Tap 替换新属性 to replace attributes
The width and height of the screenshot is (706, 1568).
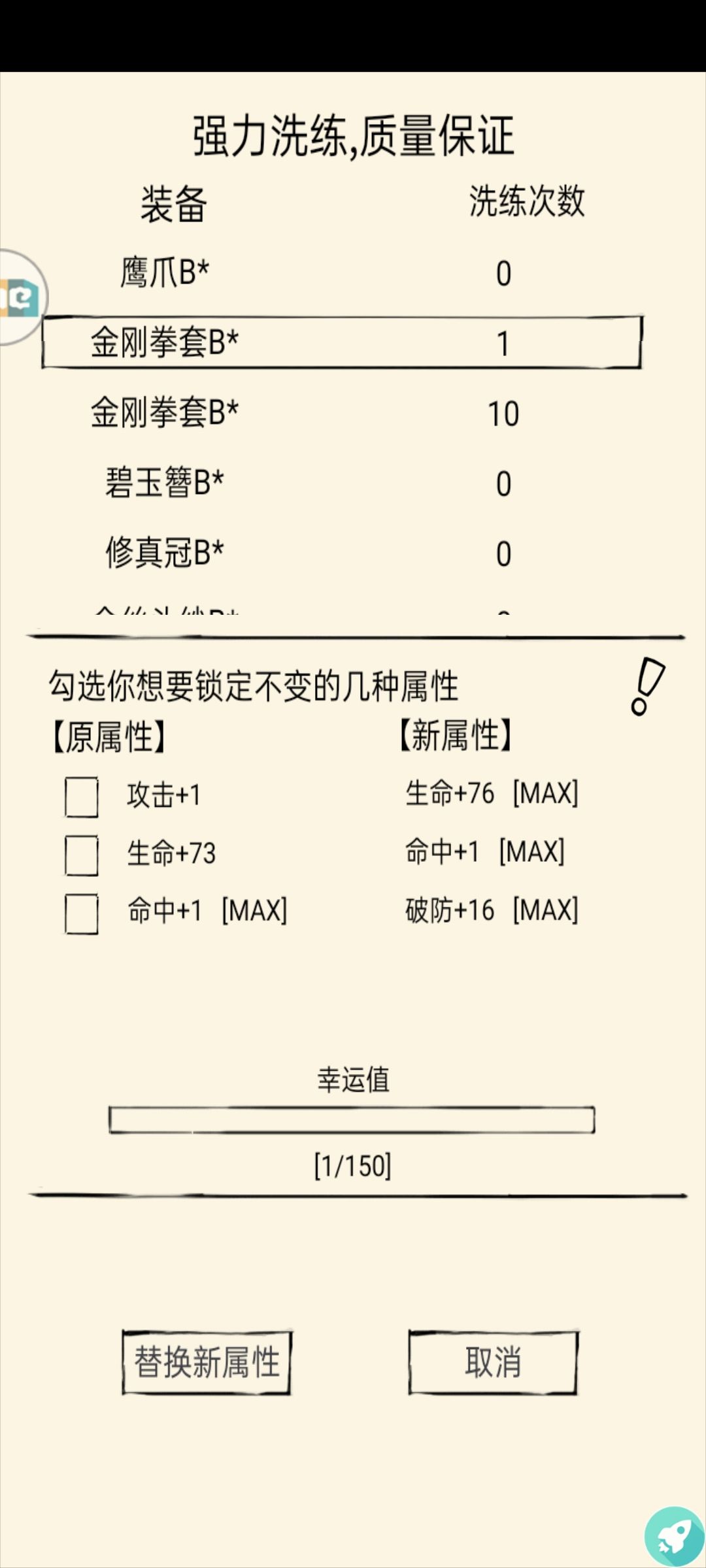207,1362
